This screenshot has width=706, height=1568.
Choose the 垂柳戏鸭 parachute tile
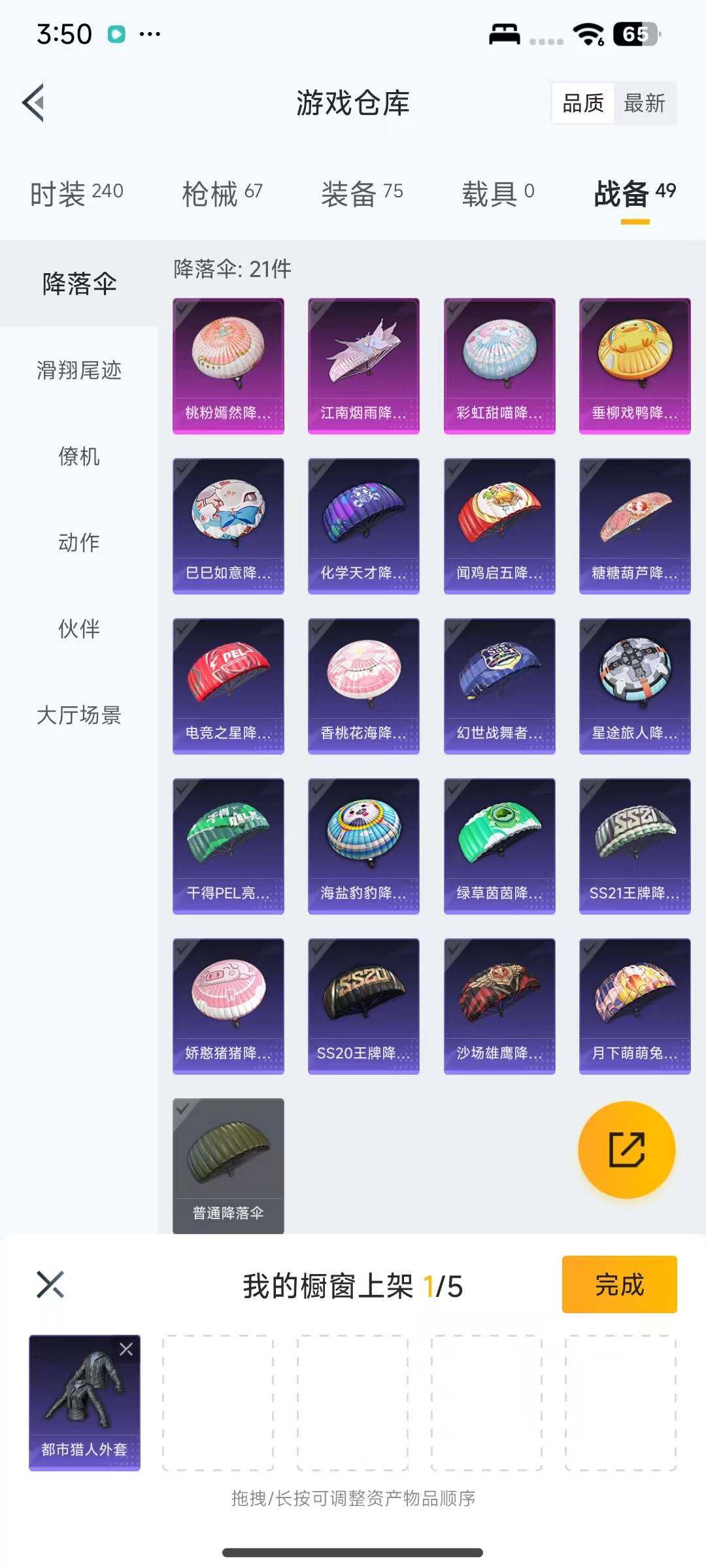pos(635,365)
